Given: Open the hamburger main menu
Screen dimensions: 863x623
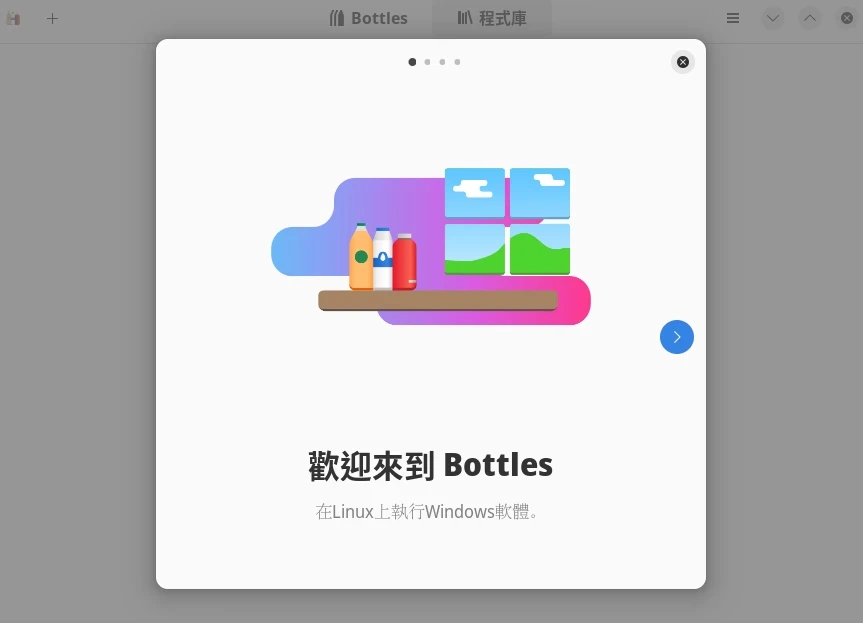Looking at the screenshot, I should 733,18.
